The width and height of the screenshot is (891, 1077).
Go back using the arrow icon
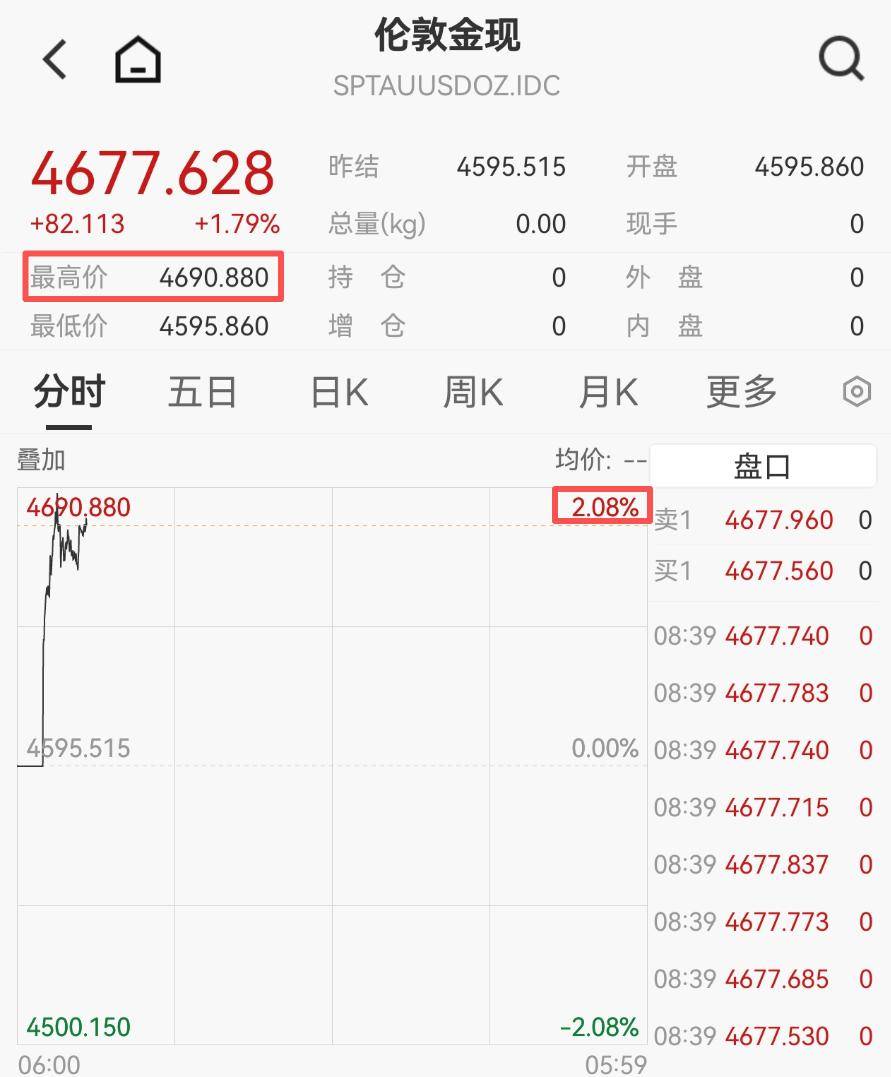55,60
